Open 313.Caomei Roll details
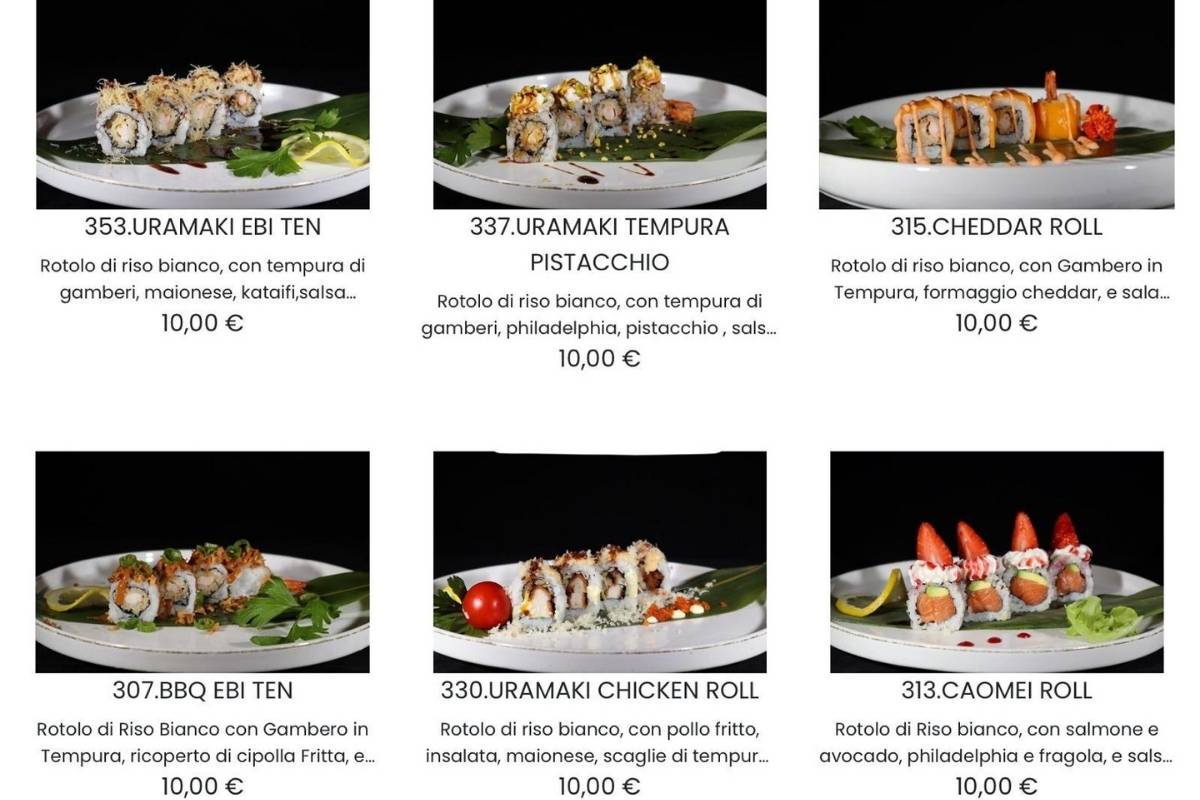Viewport: 1200px width, 800px height. coord(996,690)
